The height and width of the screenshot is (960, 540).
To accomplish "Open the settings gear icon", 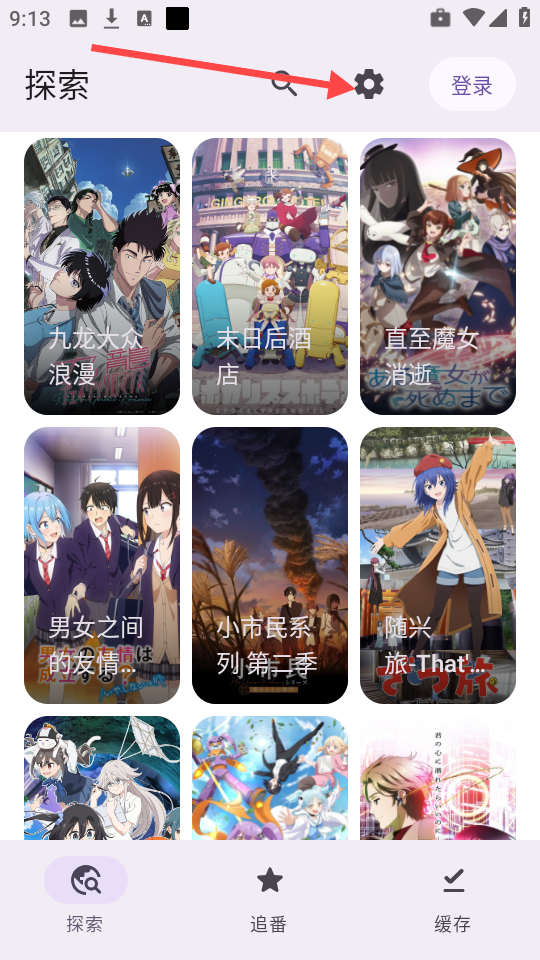I will (369, 84).
